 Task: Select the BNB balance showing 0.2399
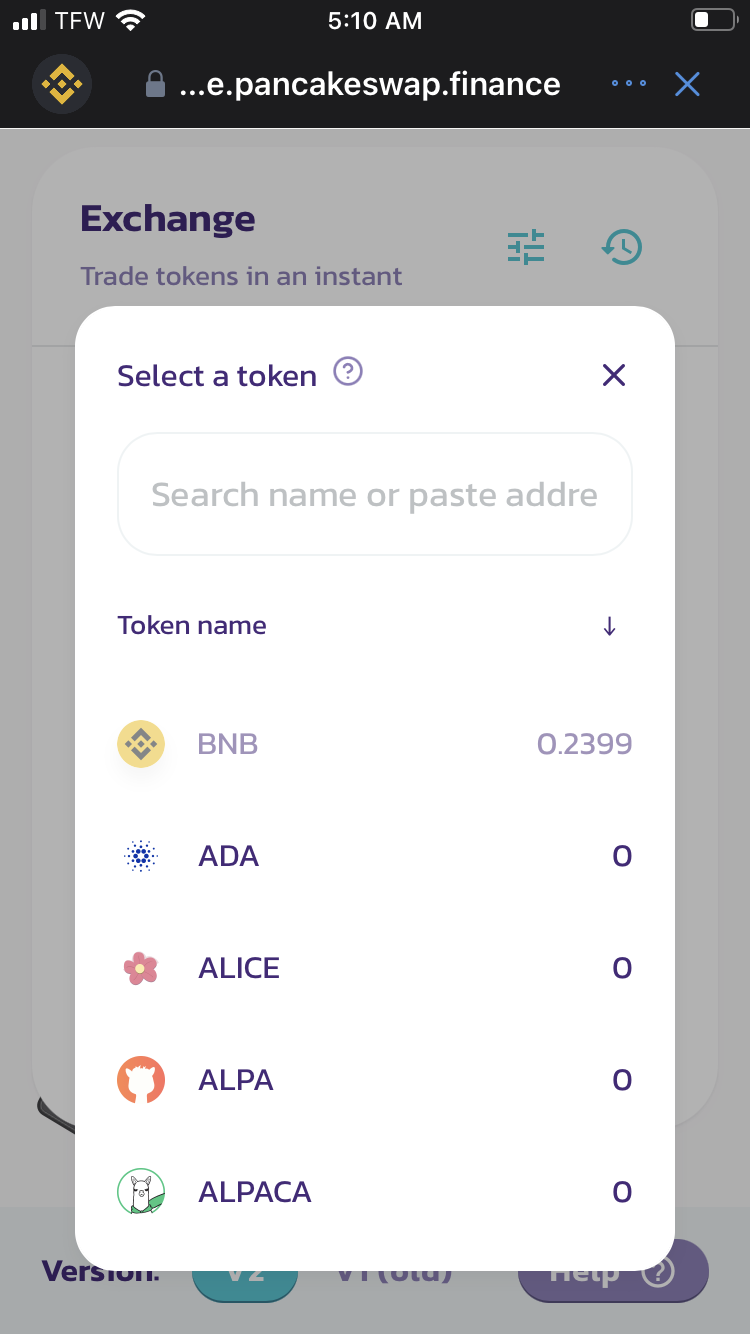pos(586,743)
